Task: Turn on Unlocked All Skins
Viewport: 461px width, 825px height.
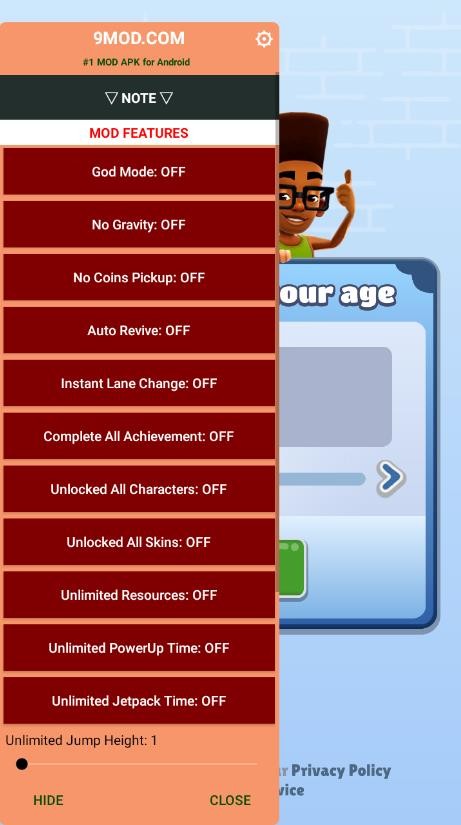Action: (x=139, y=542)
